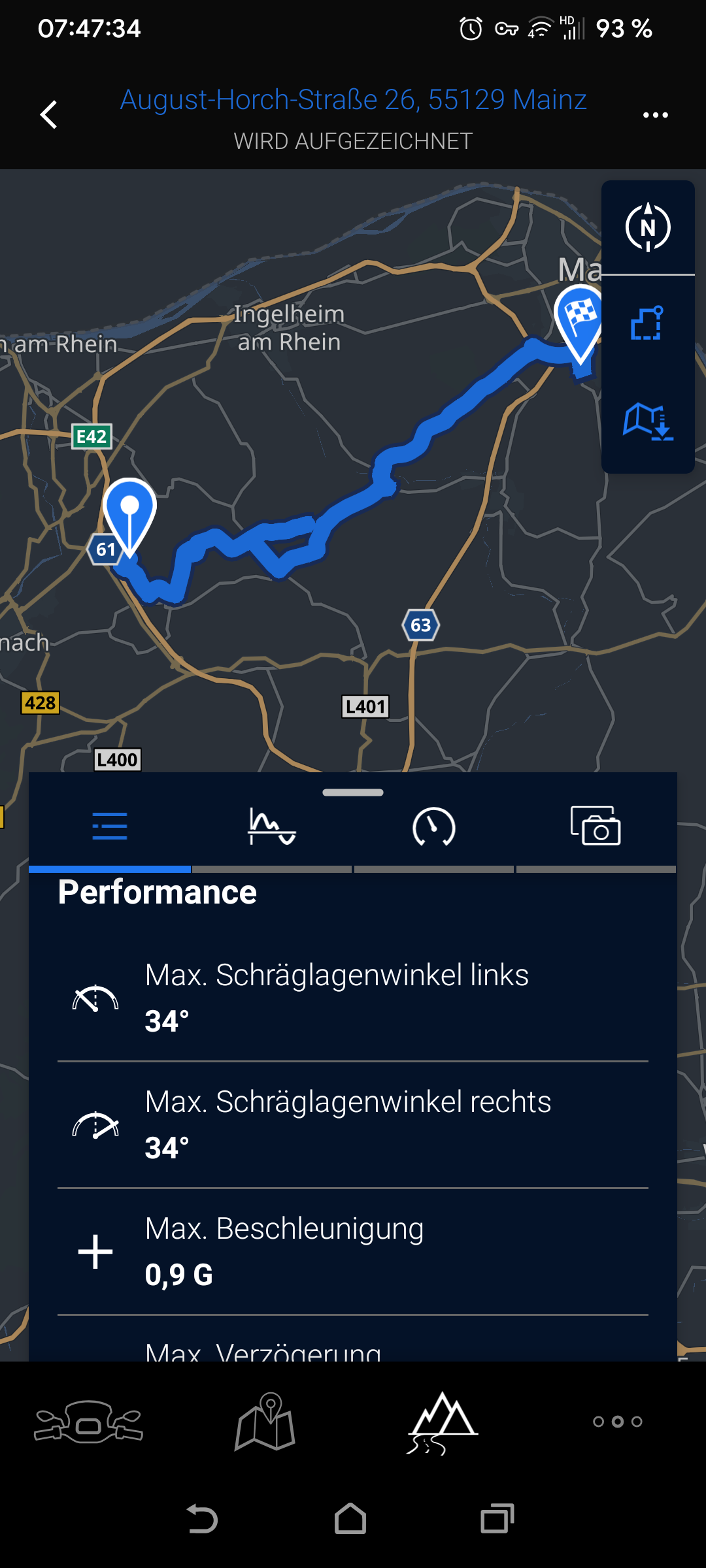
Task: Download the map for offline use
Action: point(647,421)
